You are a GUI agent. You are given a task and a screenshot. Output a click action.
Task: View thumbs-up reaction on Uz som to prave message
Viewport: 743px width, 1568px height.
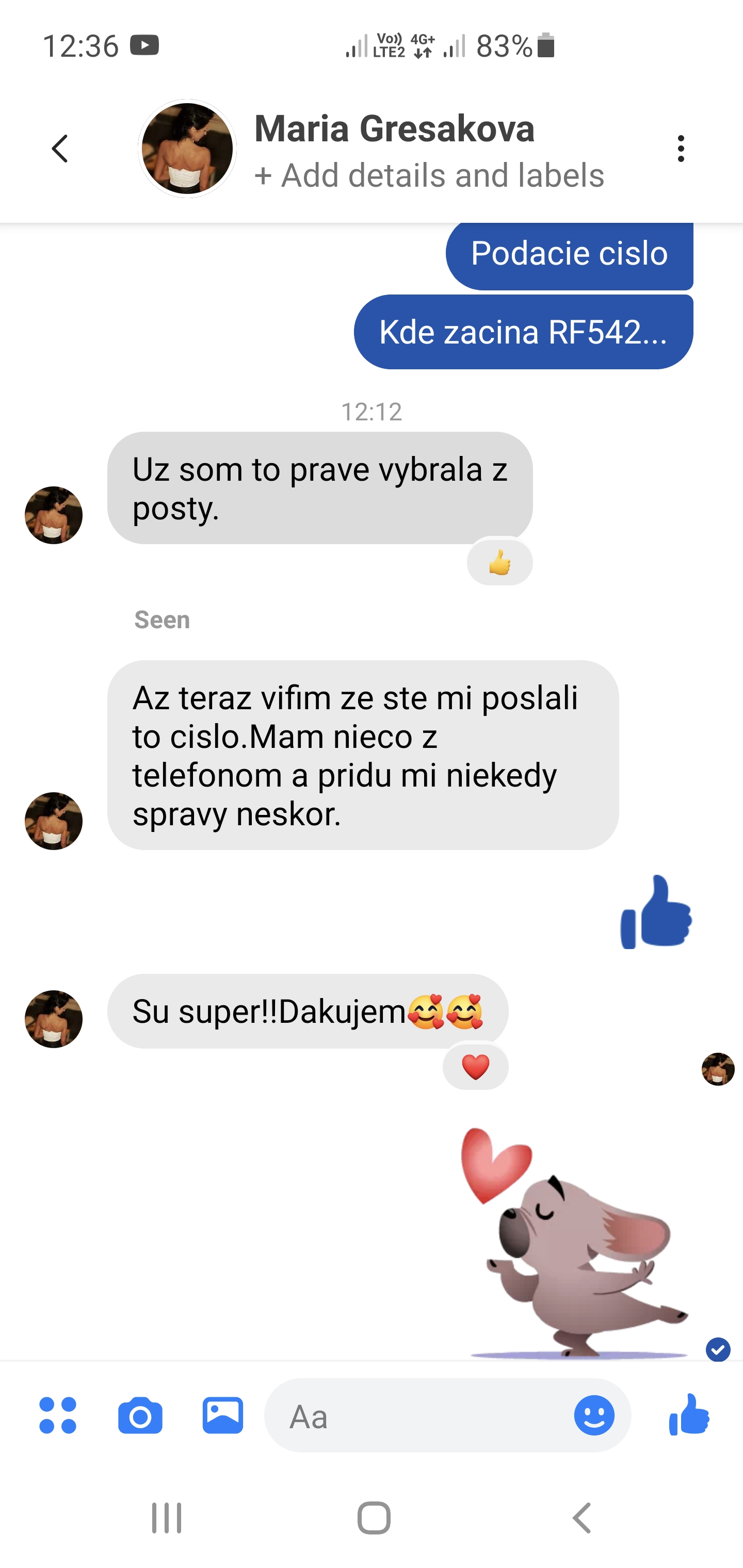[499, 562]
